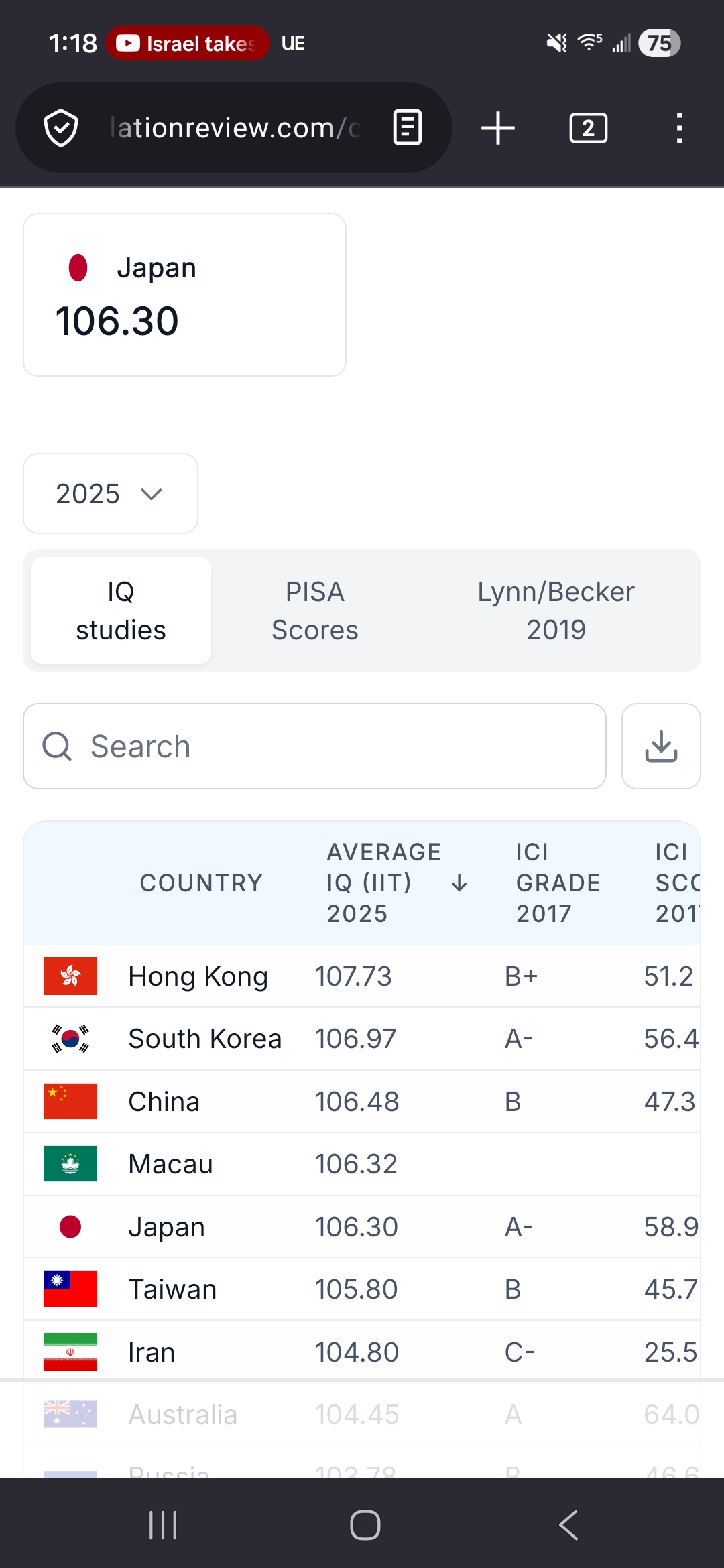View the two open tabs
Image resolution: width=724 pixels, height=1568 pixels.
coord(588,128)
